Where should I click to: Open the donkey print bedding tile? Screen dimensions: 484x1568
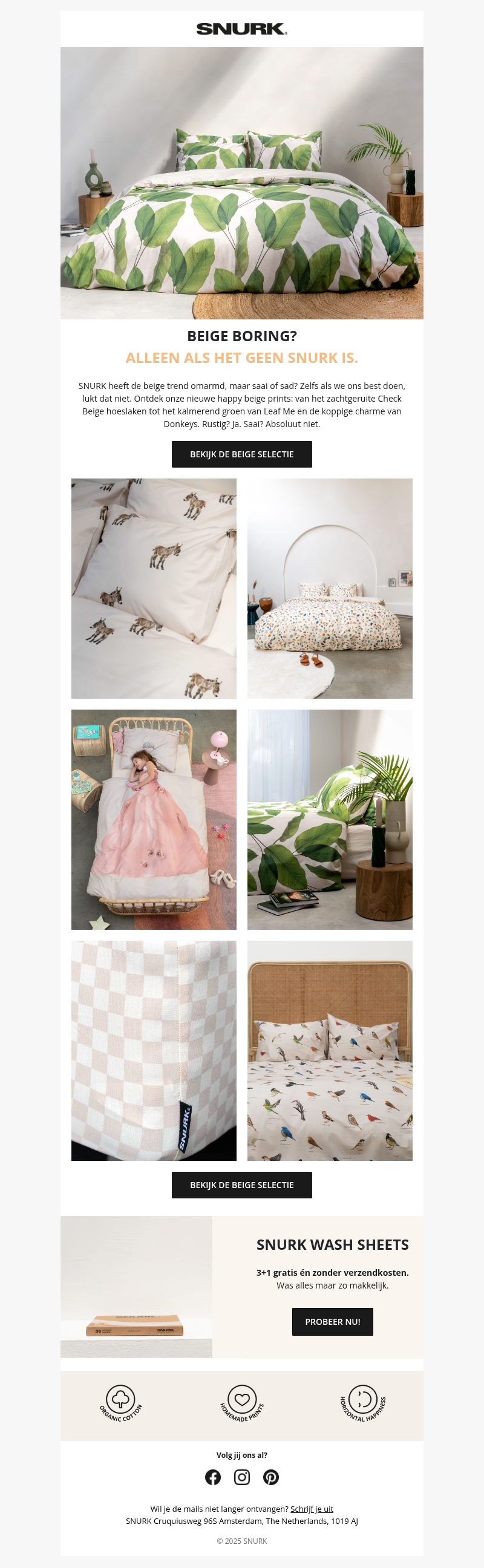click(x=154, y=588)
